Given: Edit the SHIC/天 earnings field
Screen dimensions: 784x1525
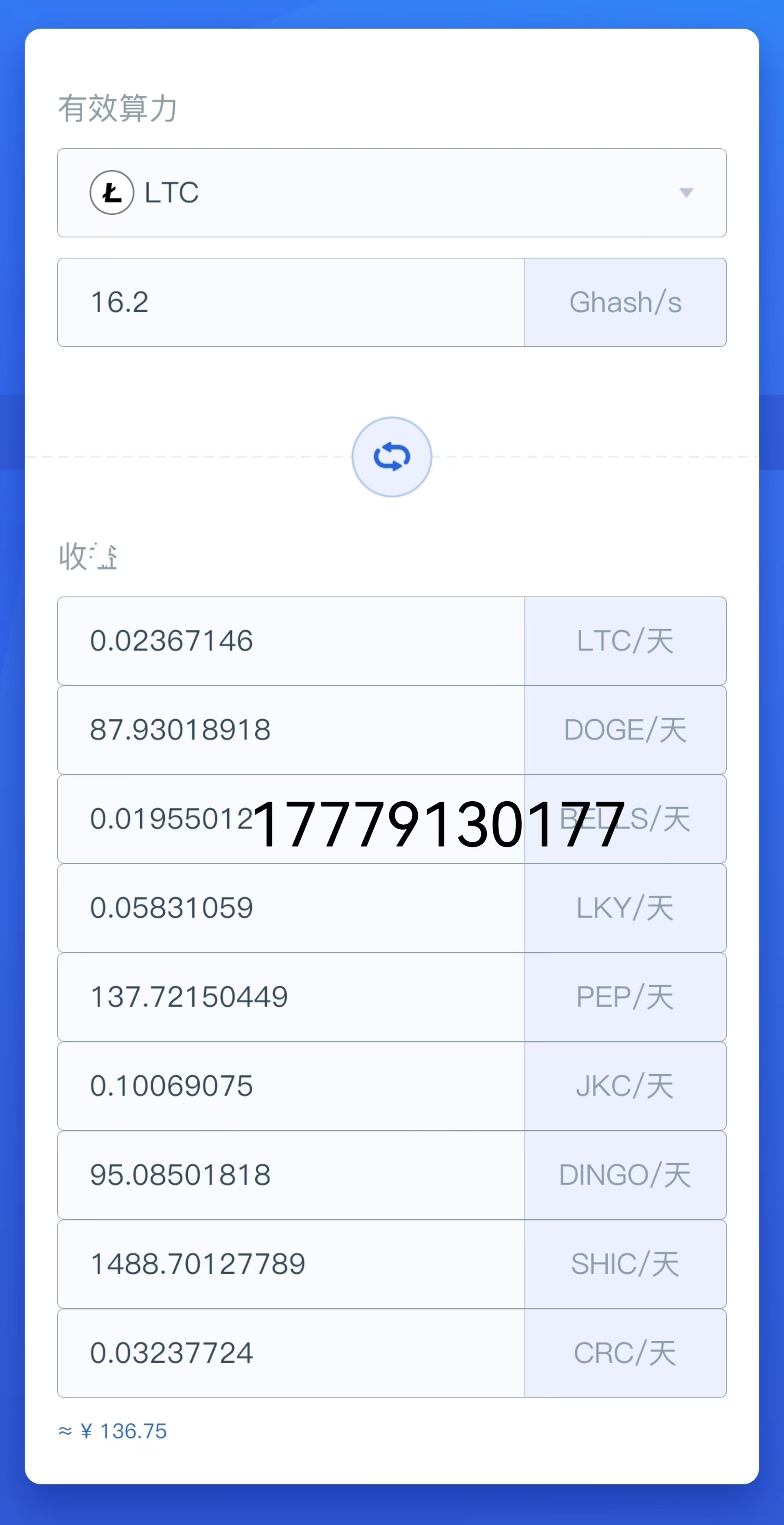Looking at the screenshot, I should click(x=291, y=1264).
